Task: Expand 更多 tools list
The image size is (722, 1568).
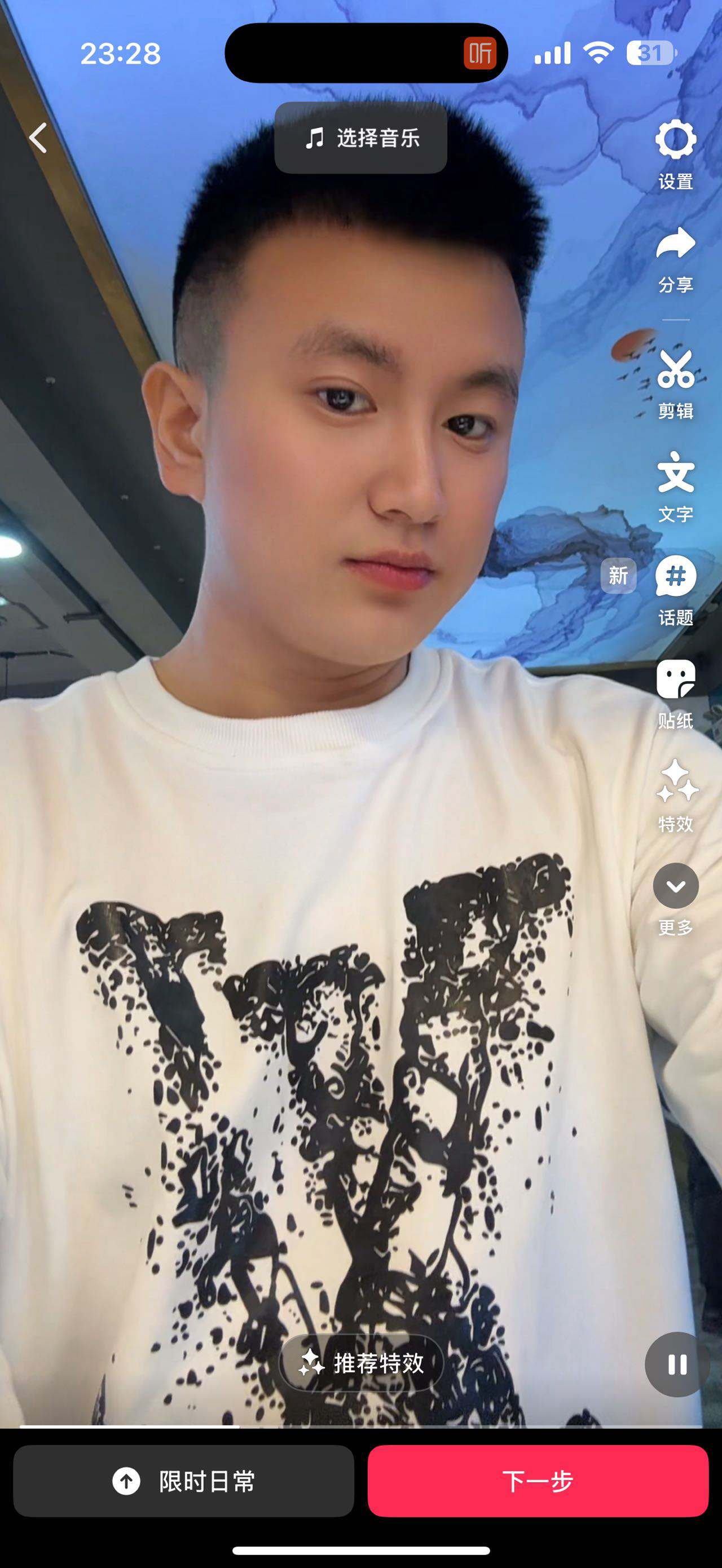Action: (x=675, y=886)
